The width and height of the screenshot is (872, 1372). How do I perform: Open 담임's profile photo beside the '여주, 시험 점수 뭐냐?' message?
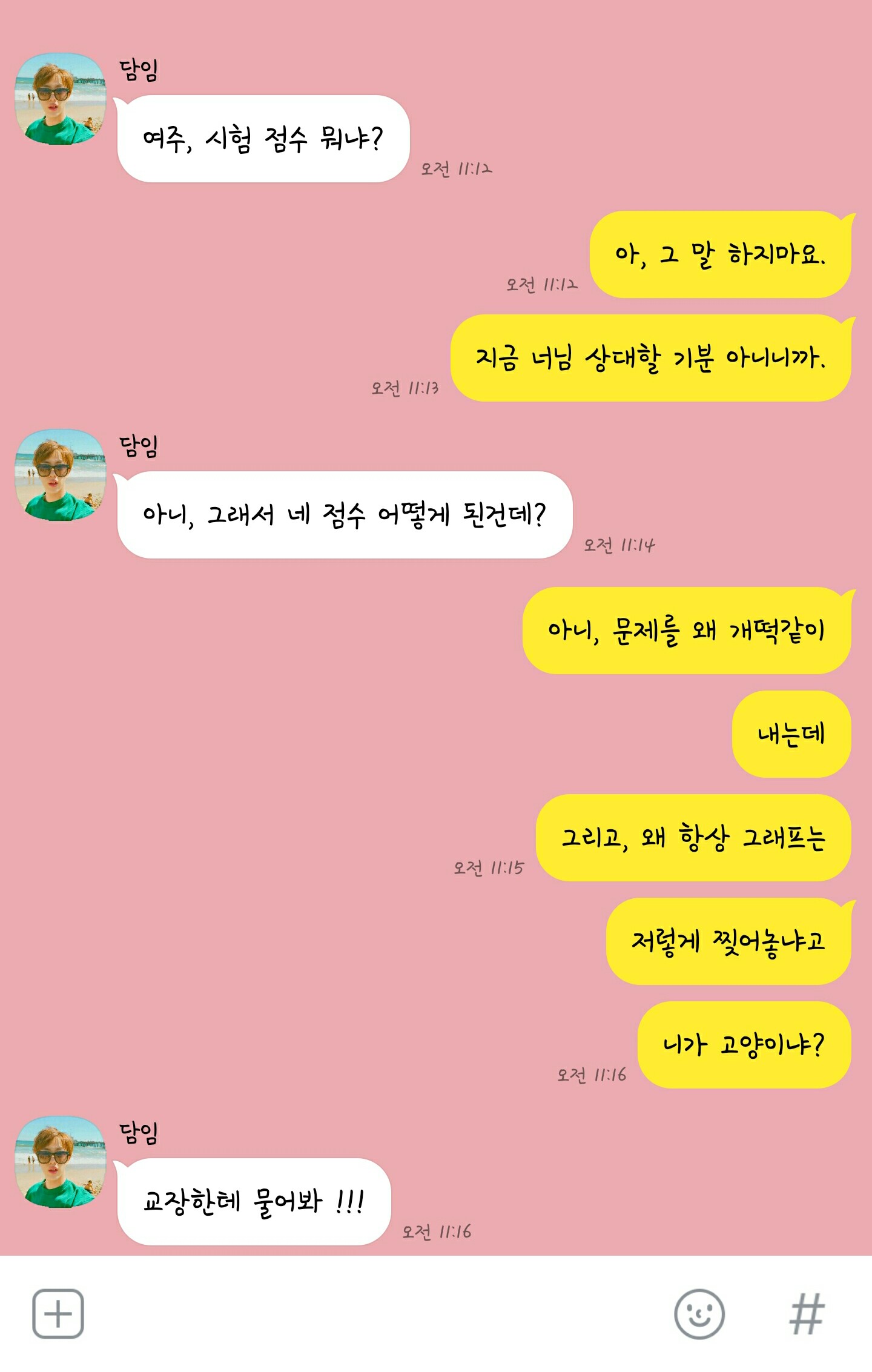coord(60,99)
